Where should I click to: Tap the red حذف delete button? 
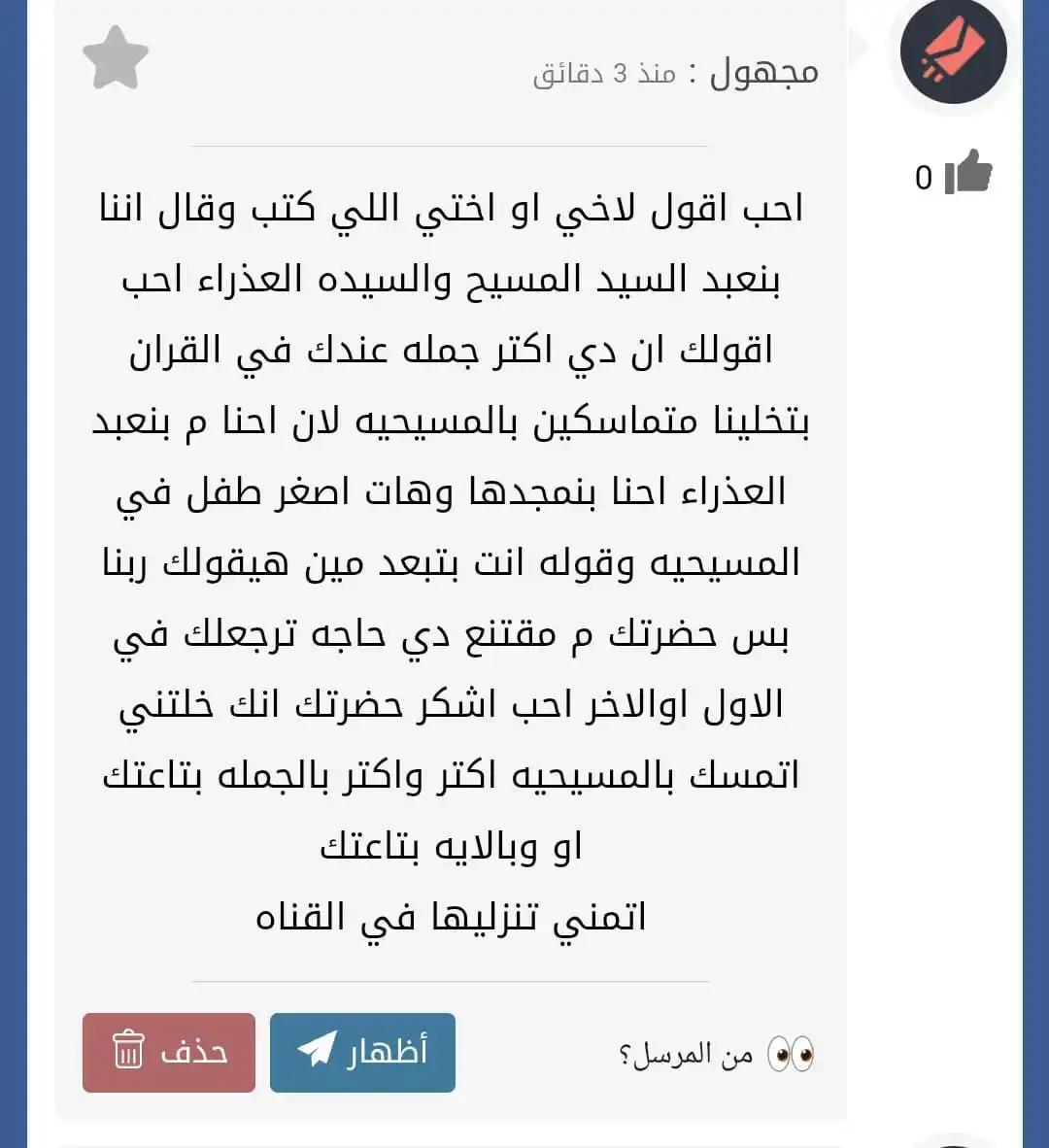pos(169,1052)
